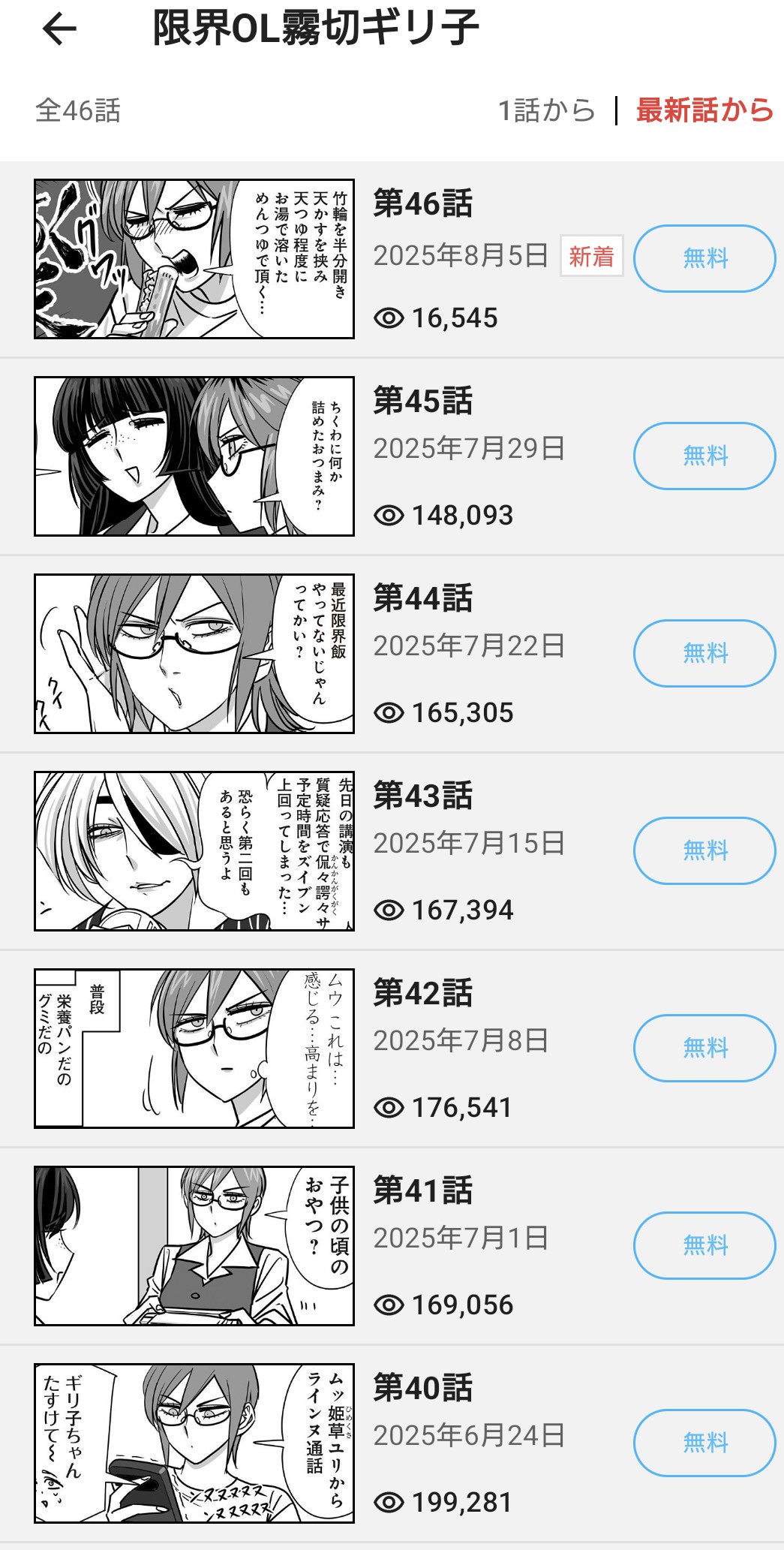This screenshot has width=784, height=1550.
Task: Open the 第43話 episode thumbnail
Action: [x=194, y=851]
